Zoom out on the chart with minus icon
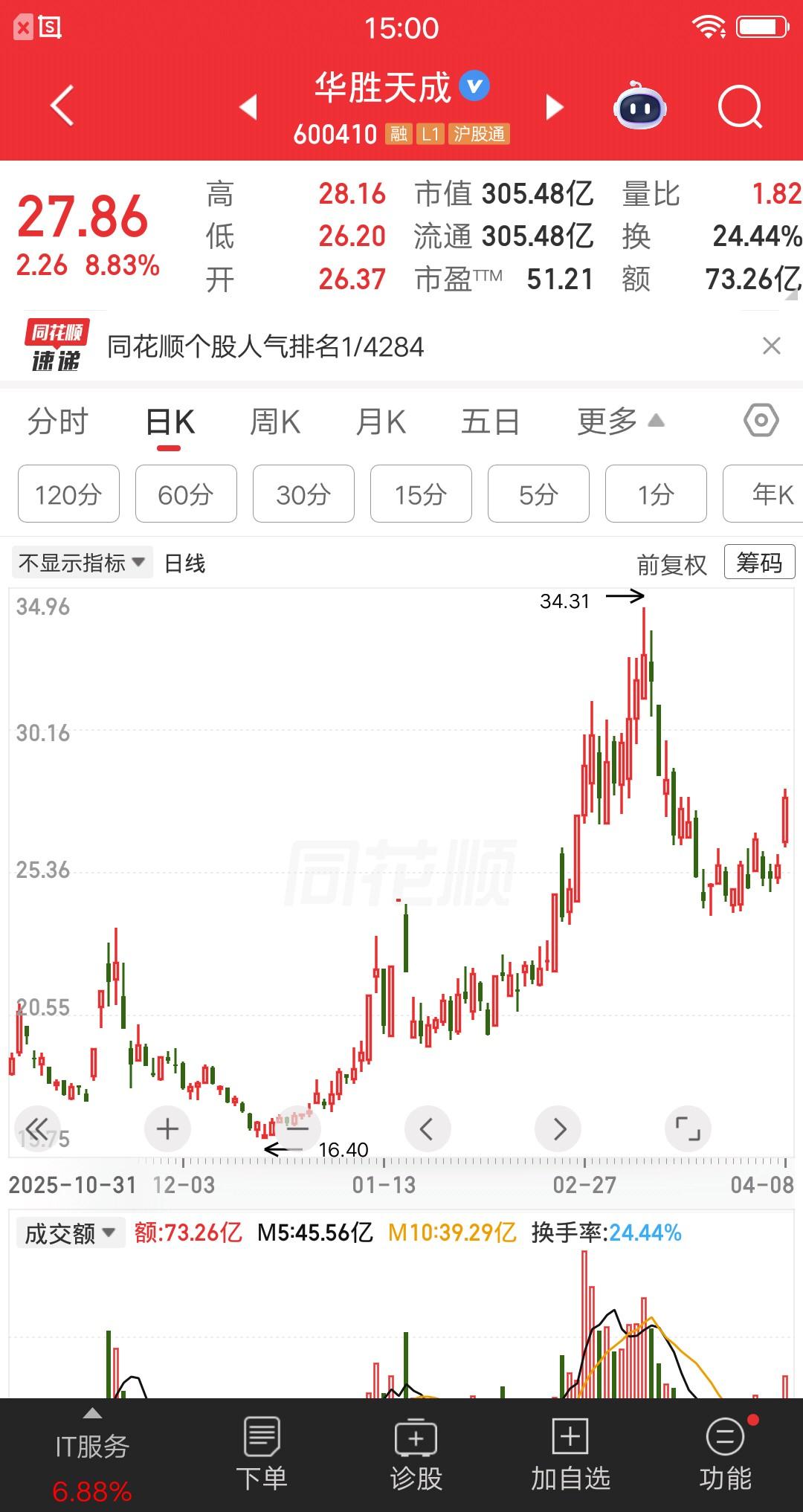 pyautogui.click(x=297, y=1128)
